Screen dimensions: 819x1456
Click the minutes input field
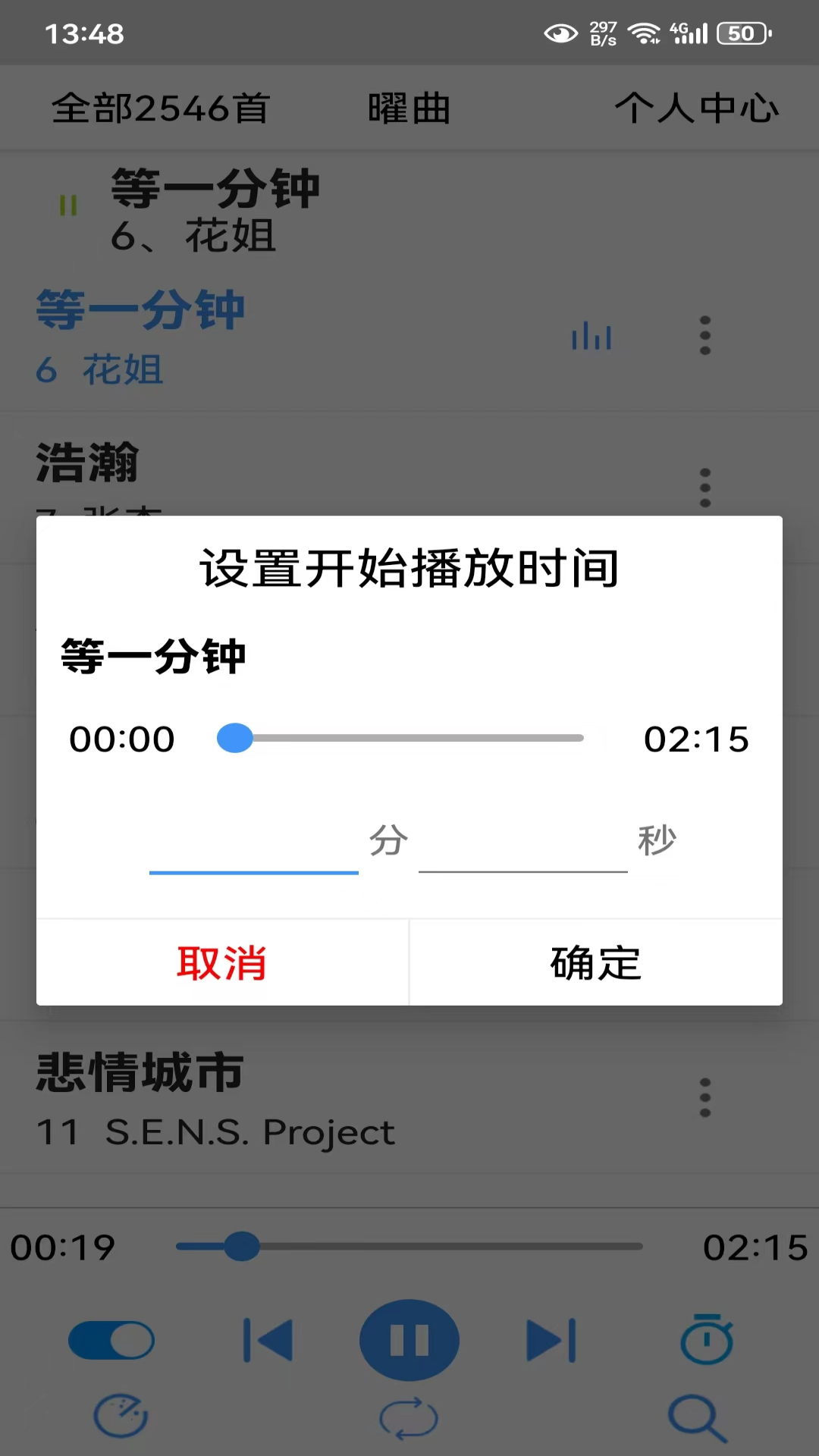coord(254,857)
